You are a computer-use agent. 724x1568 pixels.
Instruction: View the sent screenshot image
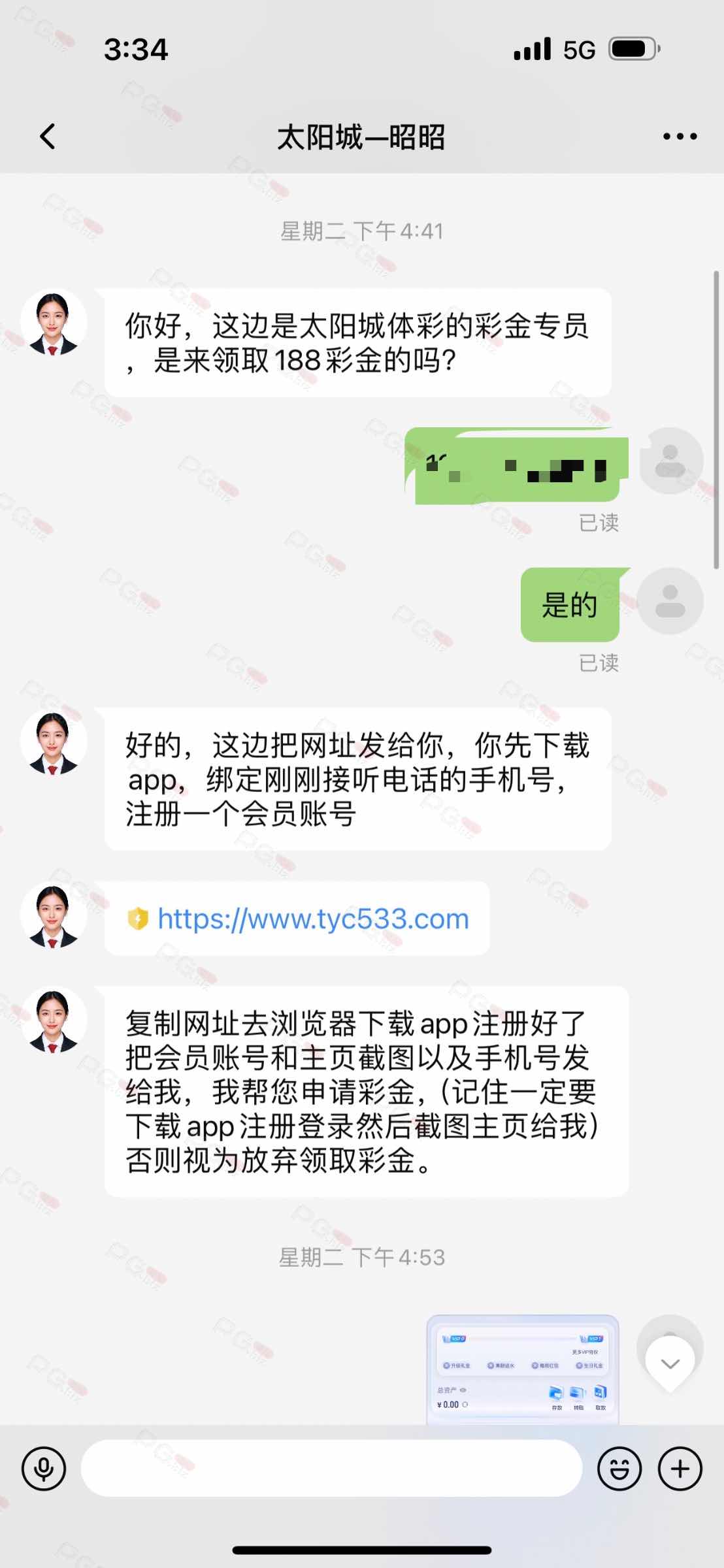pyautogui.click(x=522, y=1369)
